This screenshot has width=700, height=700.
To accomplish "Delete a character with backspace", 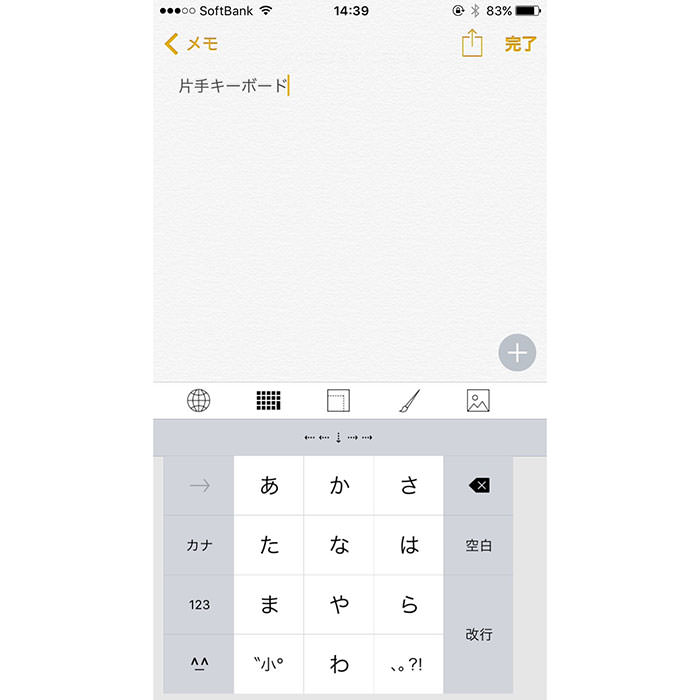I will (x=478, y=486).
